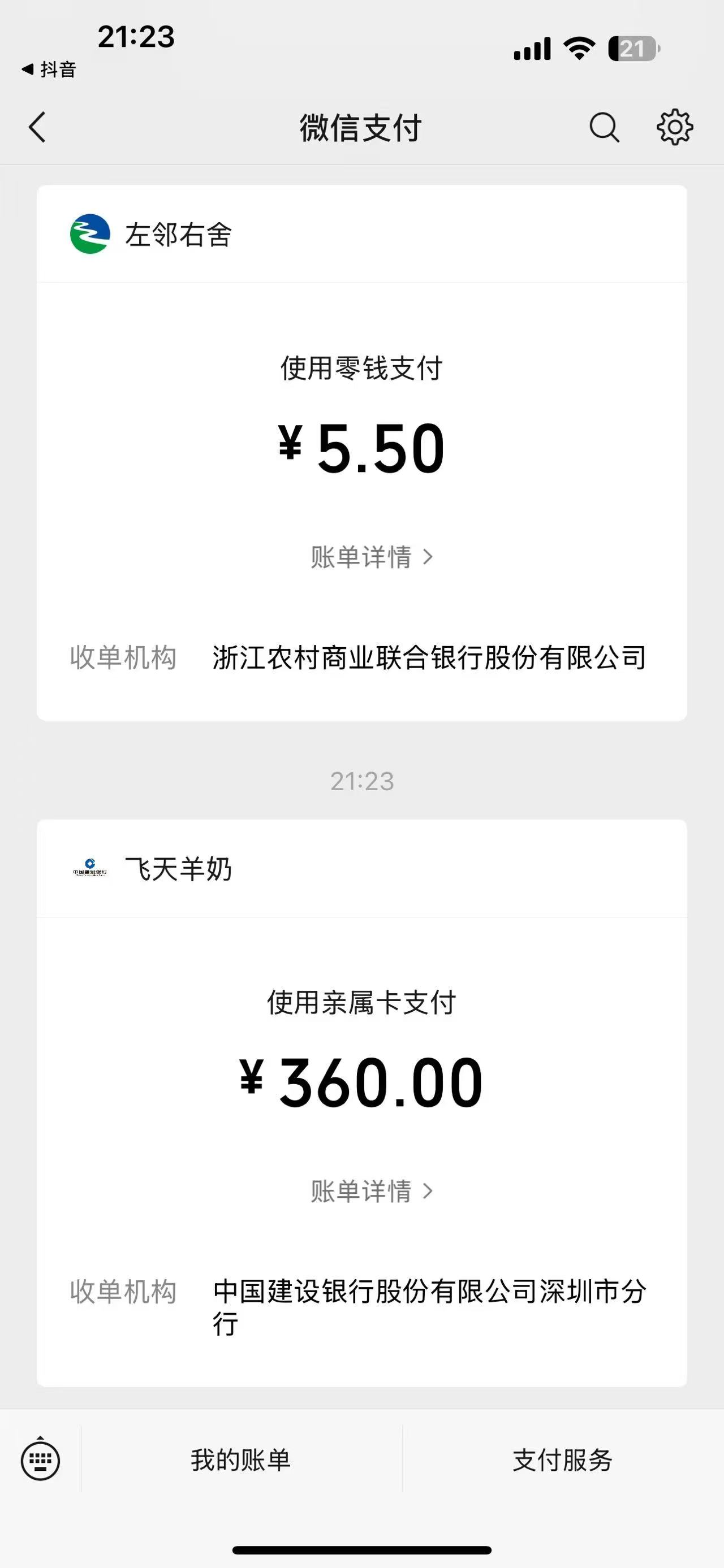Switch to keyboard input mode

40,1459
